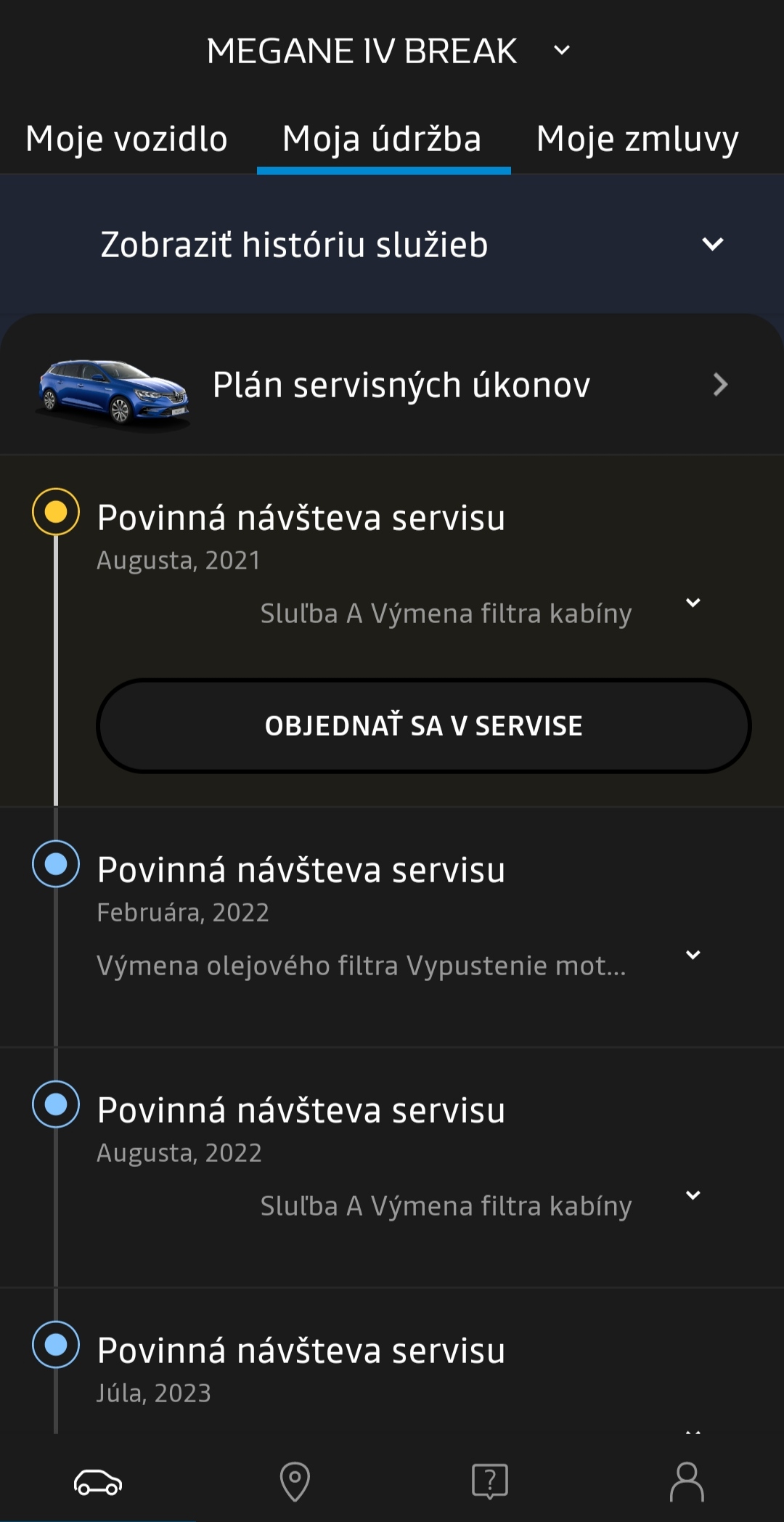Image resolution: width=784 pixels, height=1522 pixels.
Task: Switch to the Moje vozidlo tab
Action: [x=126, y=138]
